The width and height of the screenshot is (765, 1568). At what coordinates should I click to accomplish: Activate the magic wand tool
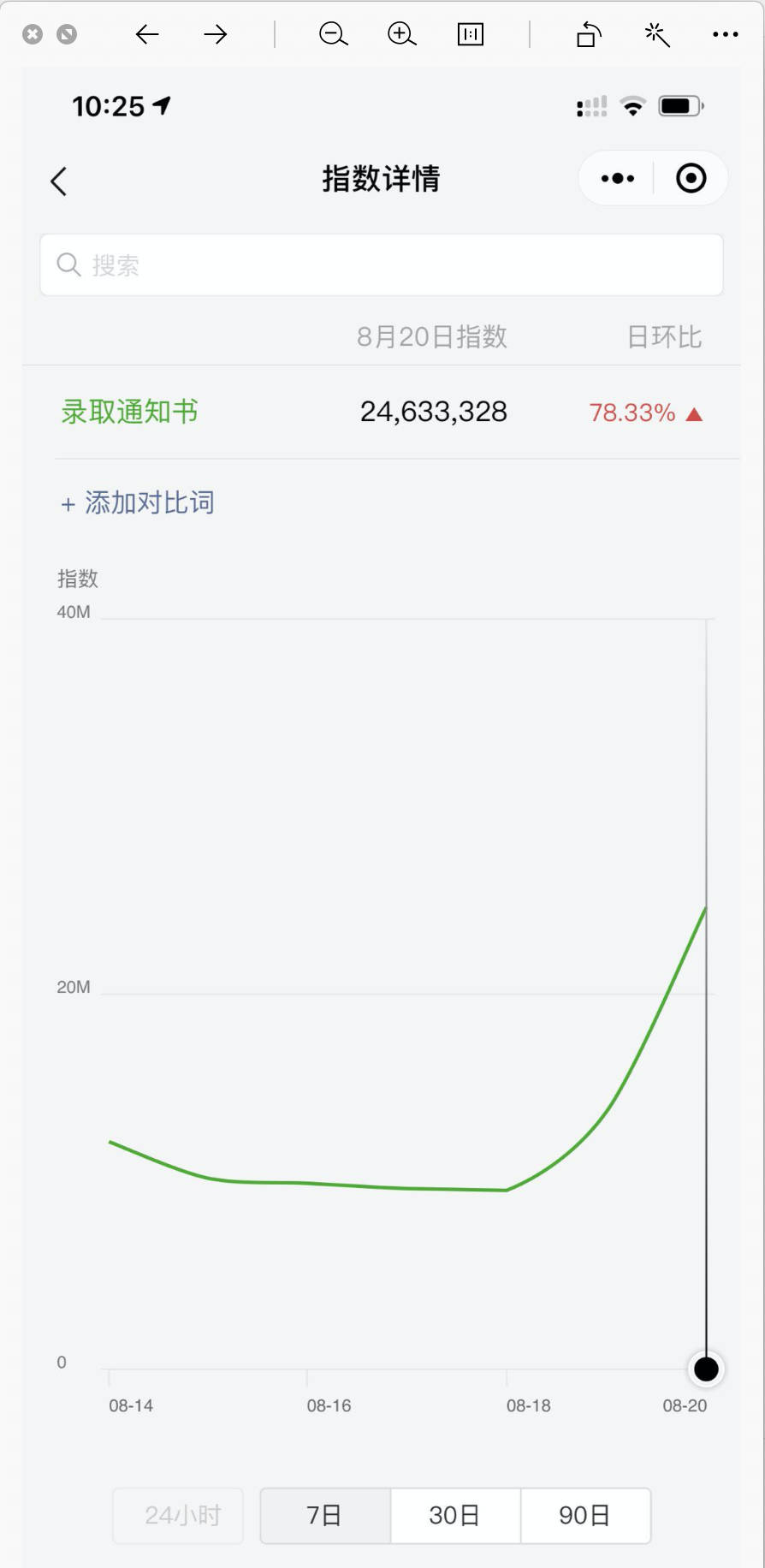(x=657, y=34)
